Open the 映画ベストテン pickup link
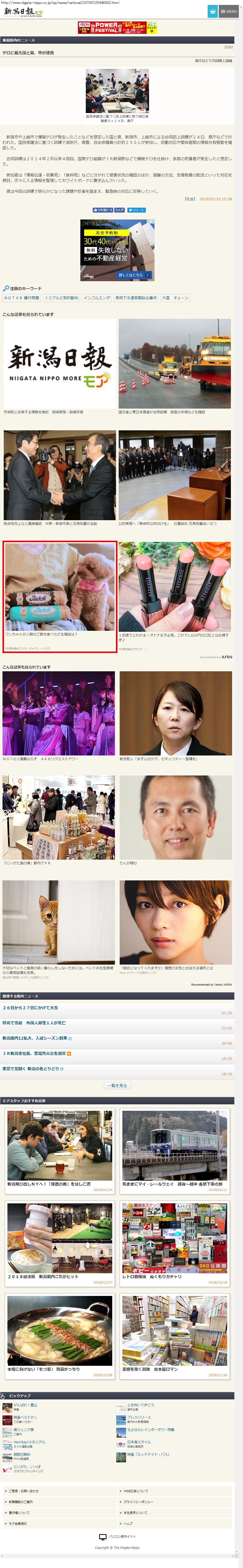The height and width of the screenshot is (1568, 243). pos(25,1417)
